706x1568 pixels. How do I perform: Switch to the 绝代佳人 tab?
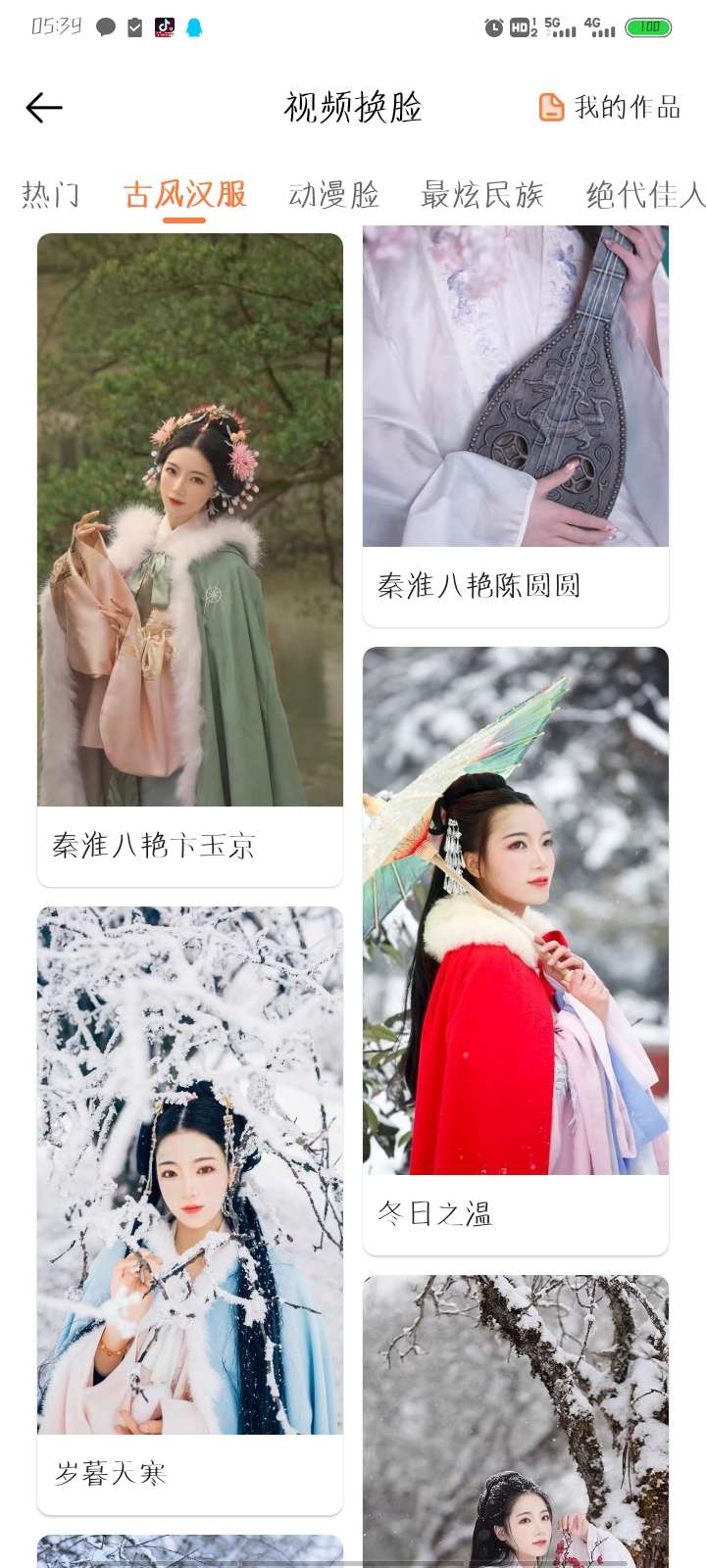click(643, 195)
